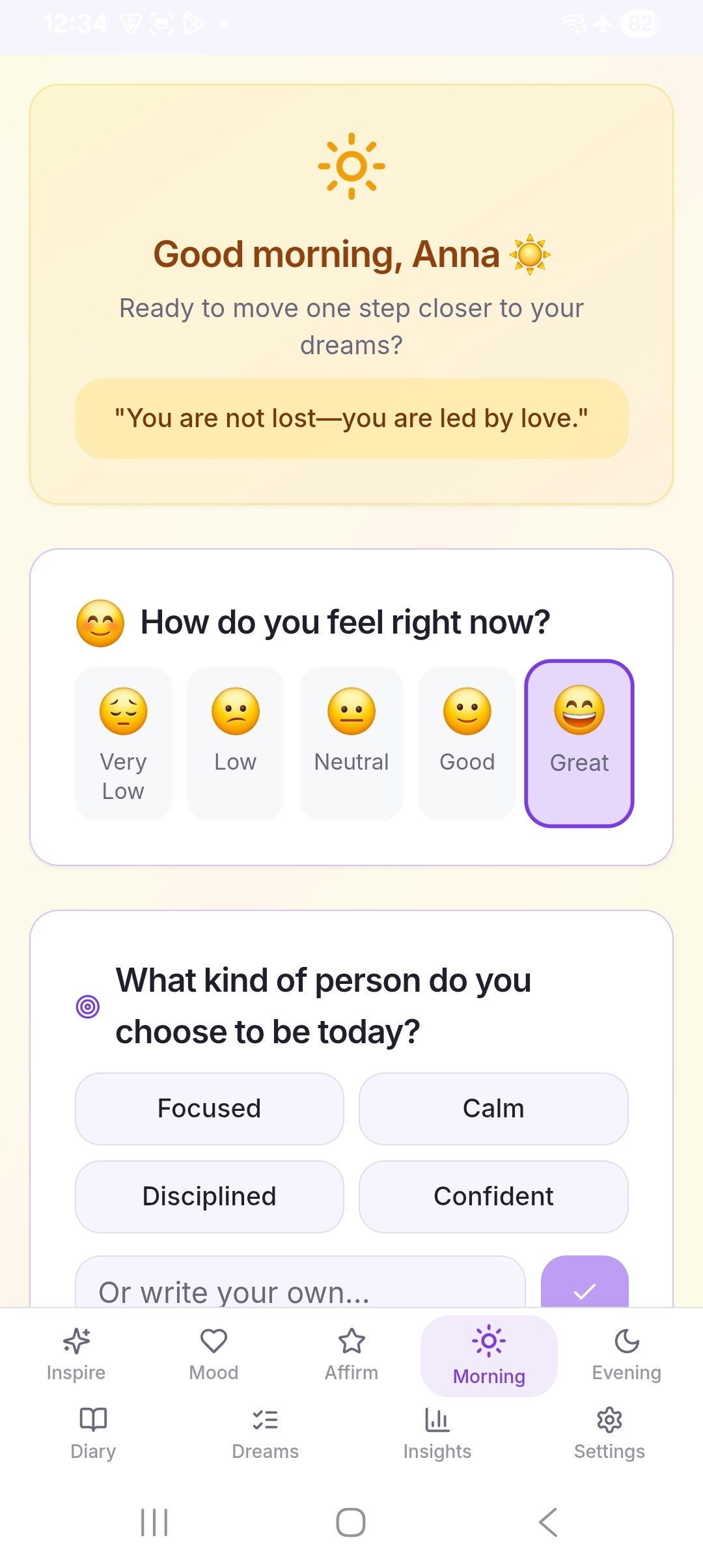Select the Calm trait

493,1107
